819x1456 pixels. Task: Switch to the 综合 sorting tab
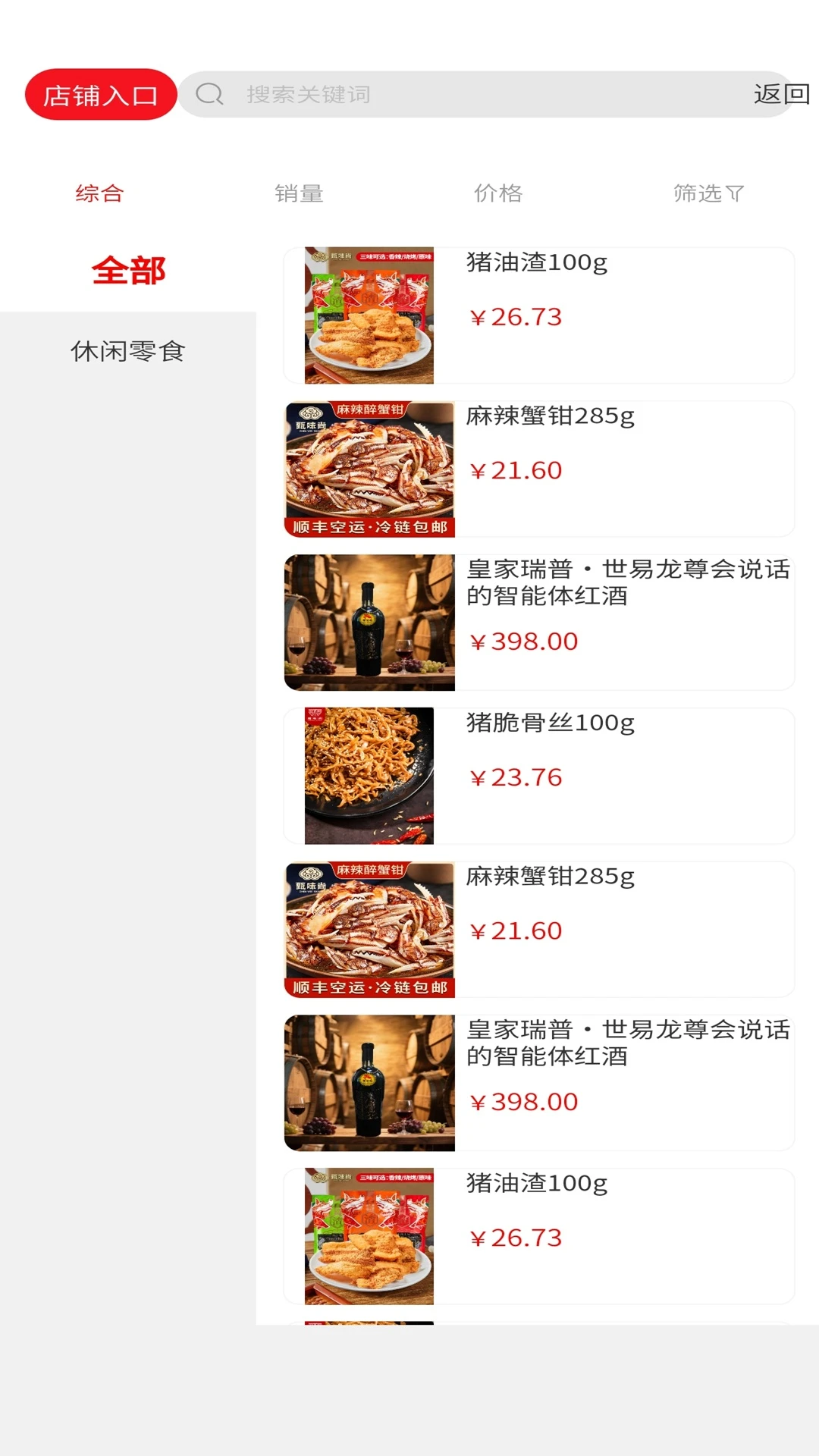(x=99, y=193)
